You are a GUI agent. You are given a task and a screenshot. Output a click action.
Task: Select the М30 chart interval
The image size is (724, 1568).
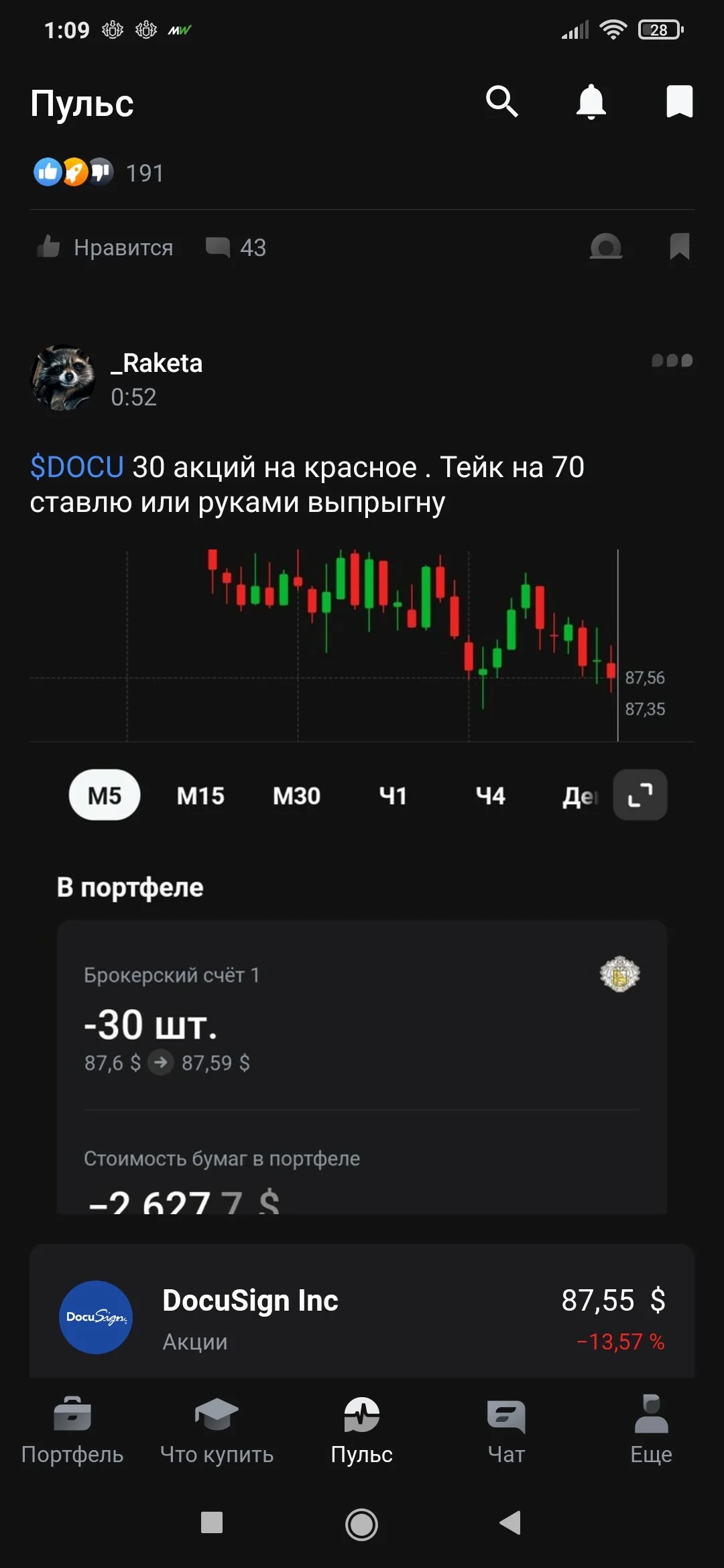tap(296, 795)
